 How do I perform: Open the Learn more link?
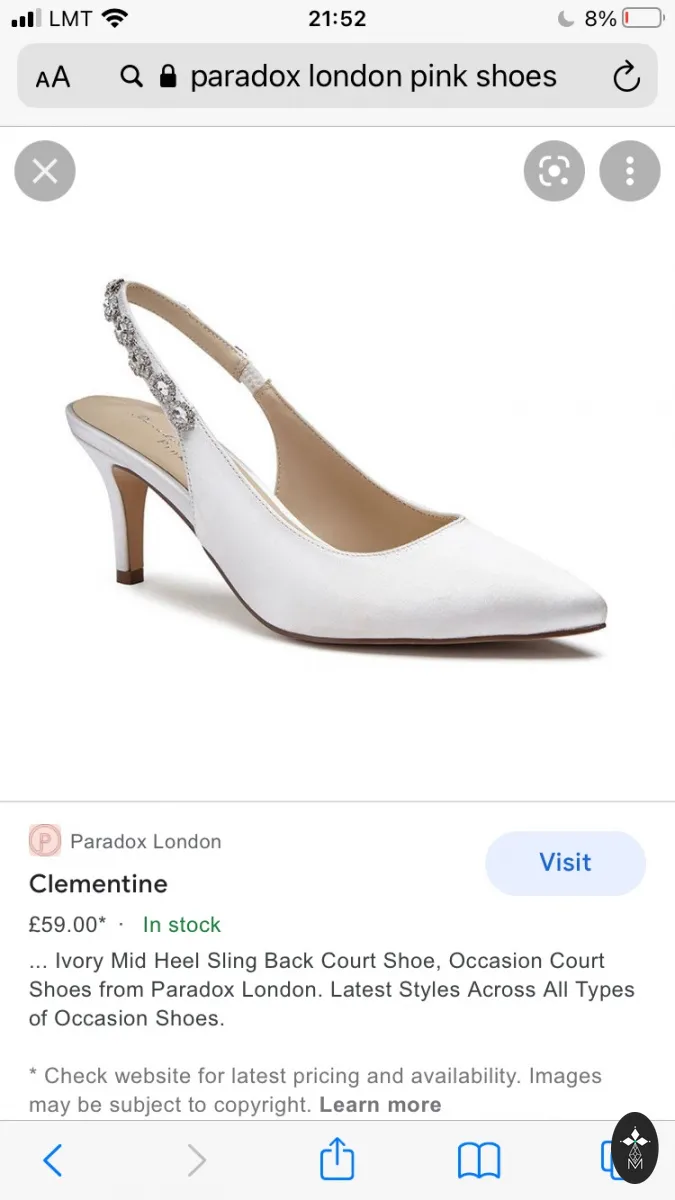380,1105
